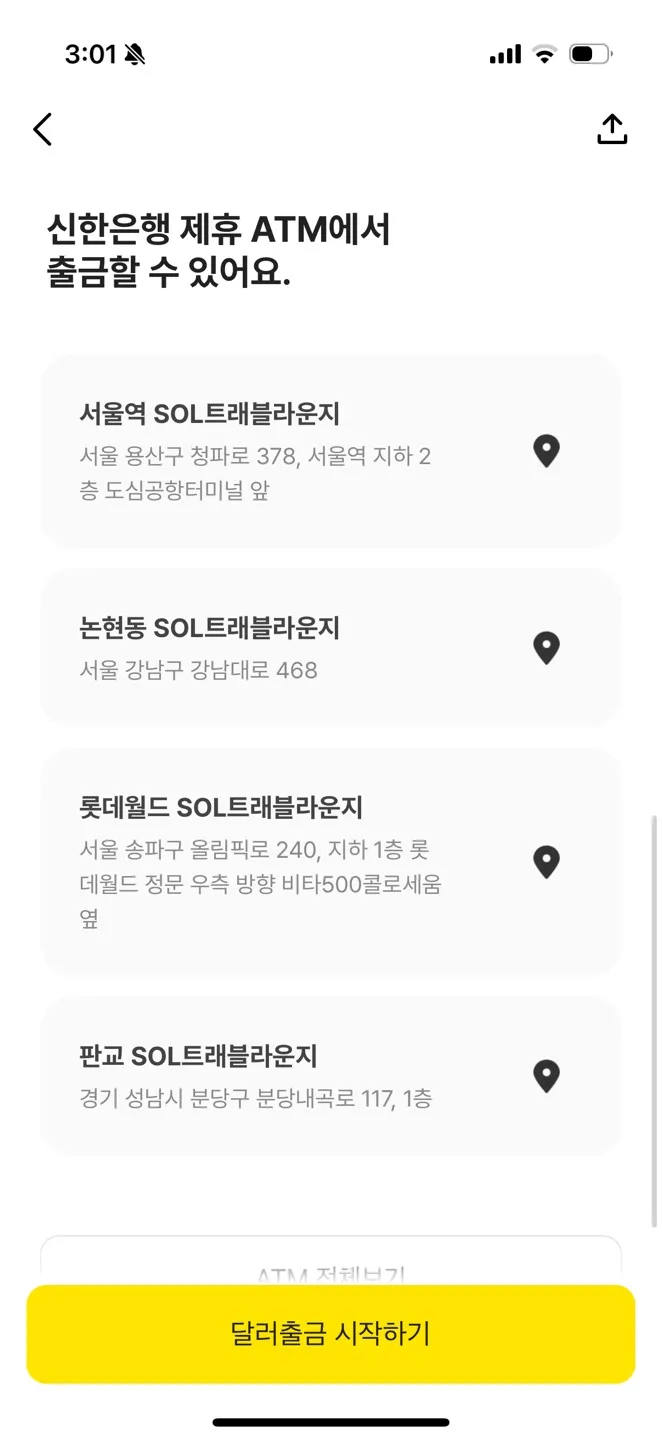Show 논현동 SOL트래블라운지 on the map
Screen dimensions: 662x1440
point(546,648)
